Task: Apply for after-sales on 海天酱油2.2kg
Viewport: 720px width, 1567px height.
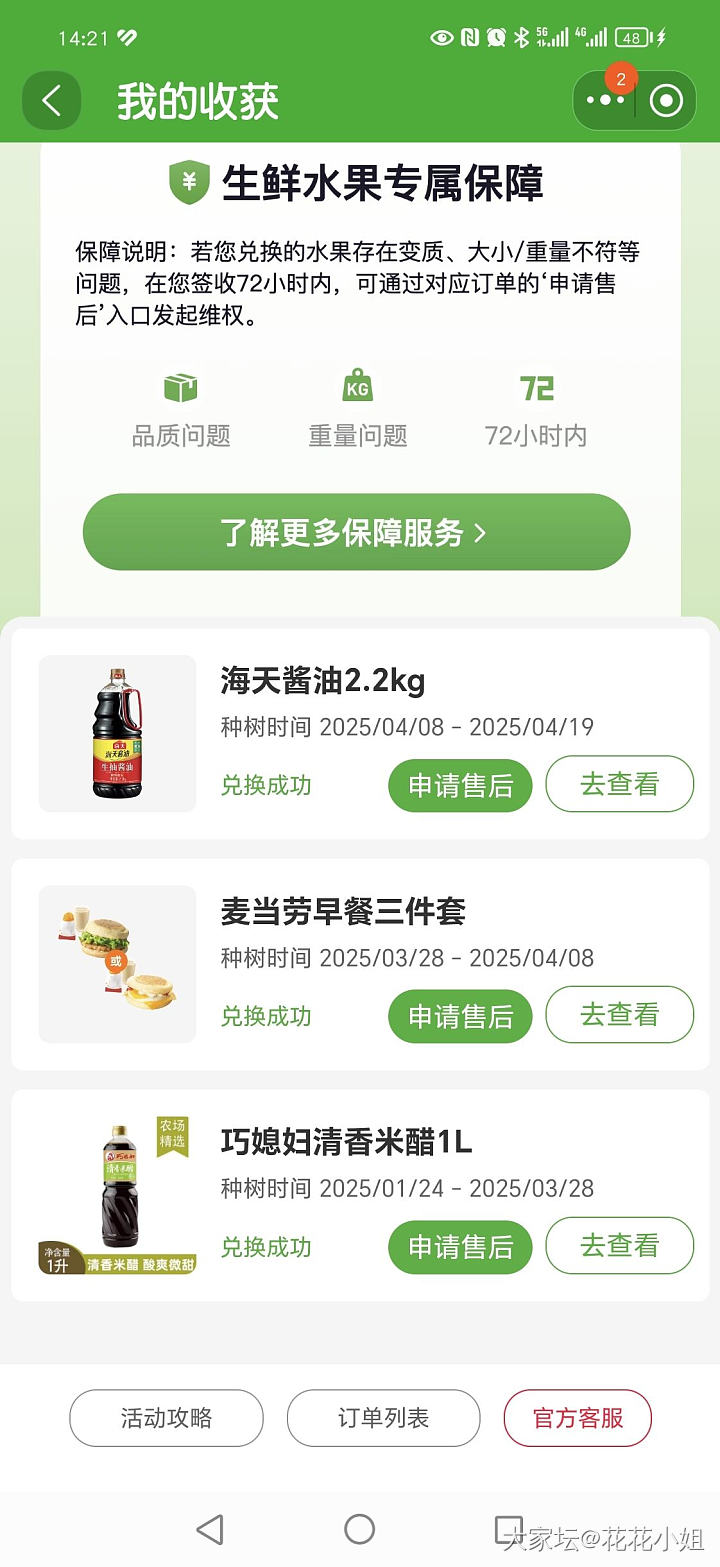Action: [460, 785]
